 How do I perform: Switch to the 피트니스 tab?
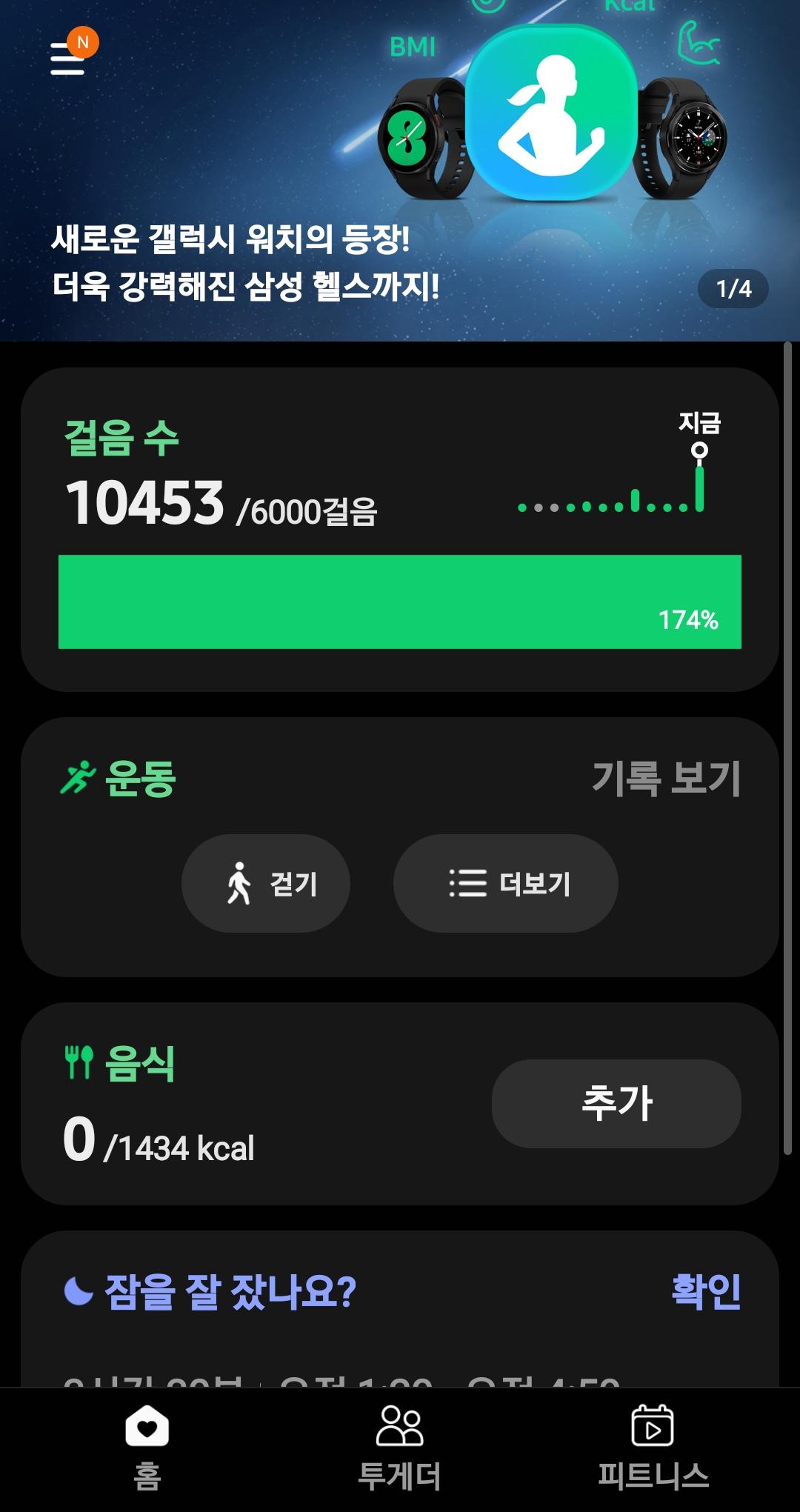pos(653,1448)
